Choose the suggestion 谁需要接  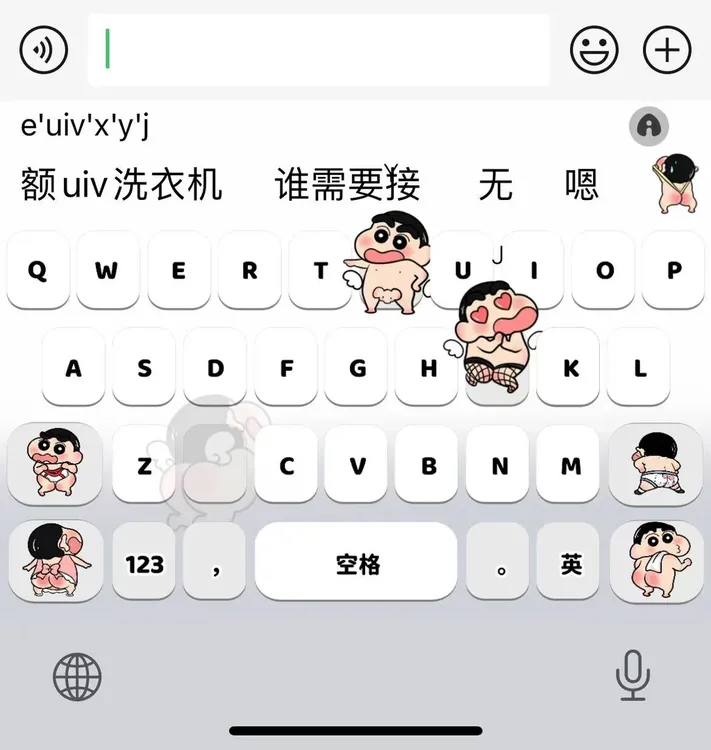[347, 184]
